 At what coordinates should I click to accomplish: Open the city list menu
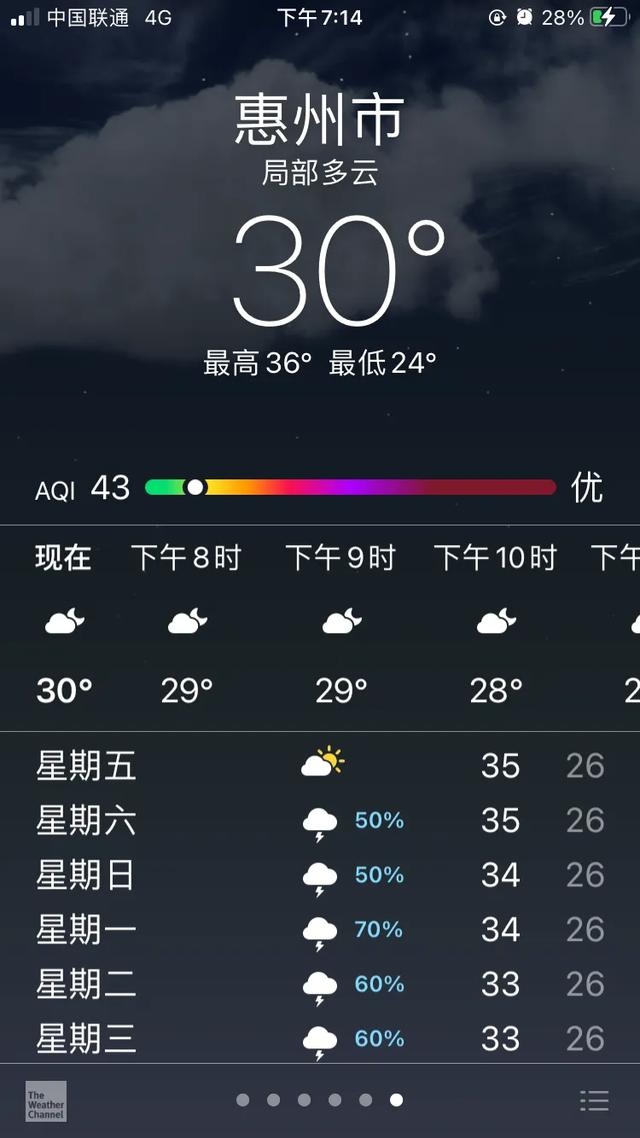tap(594, 1100)
